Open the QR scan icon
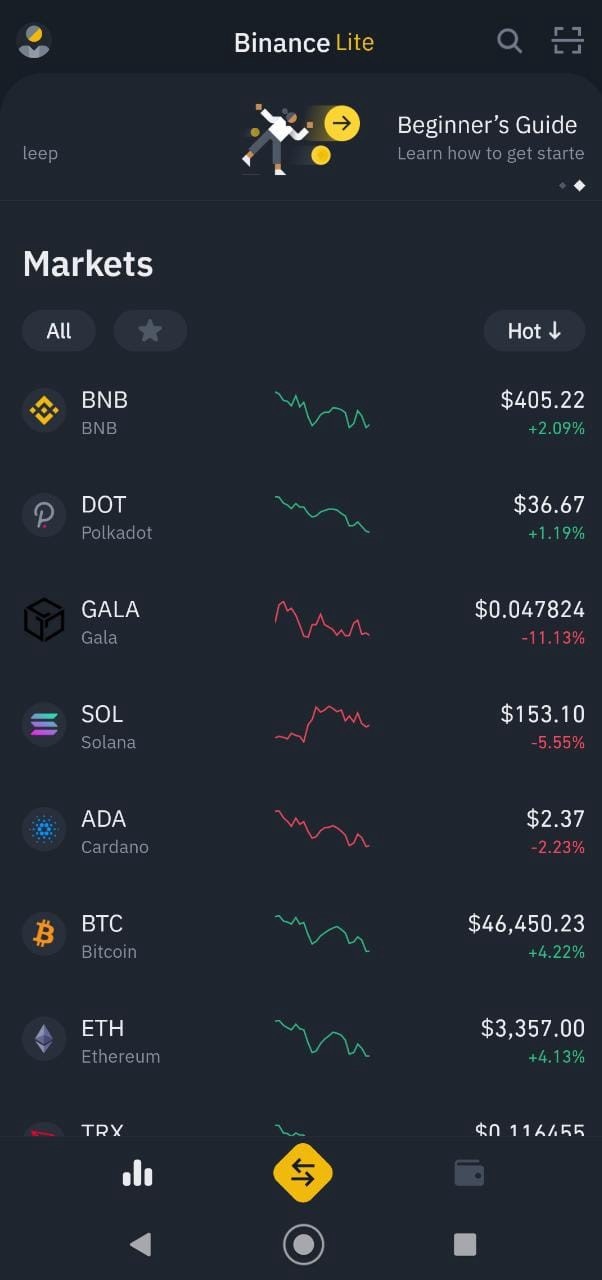 coord(568,41)
